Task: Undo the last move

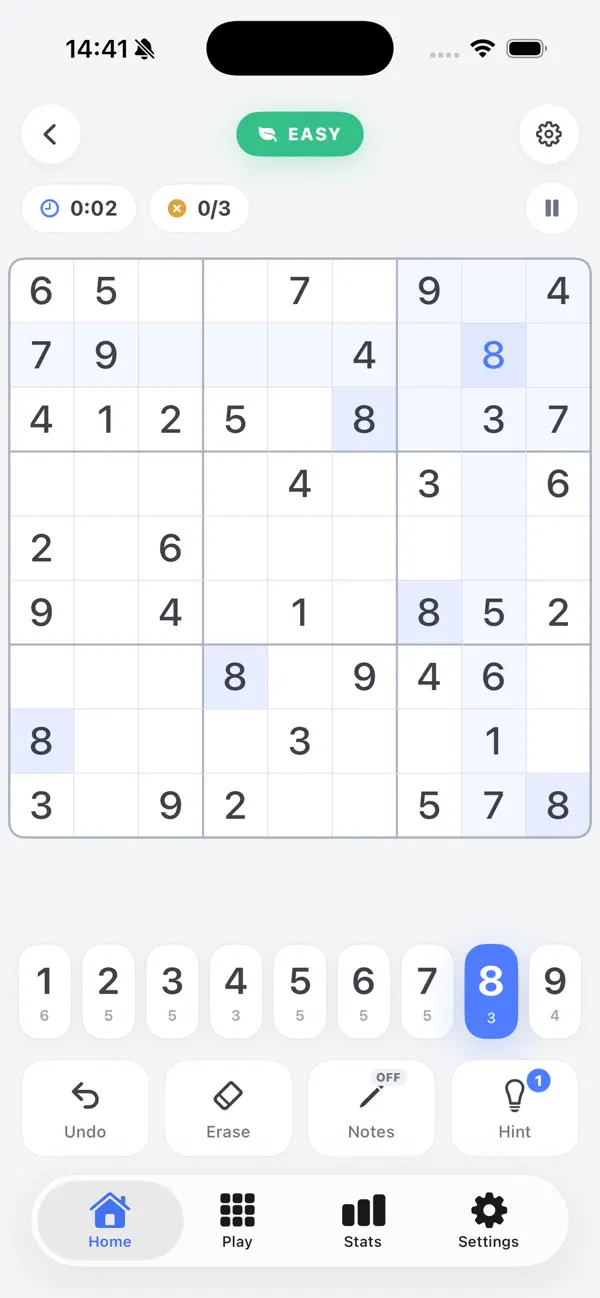Action: point(85,1108)
